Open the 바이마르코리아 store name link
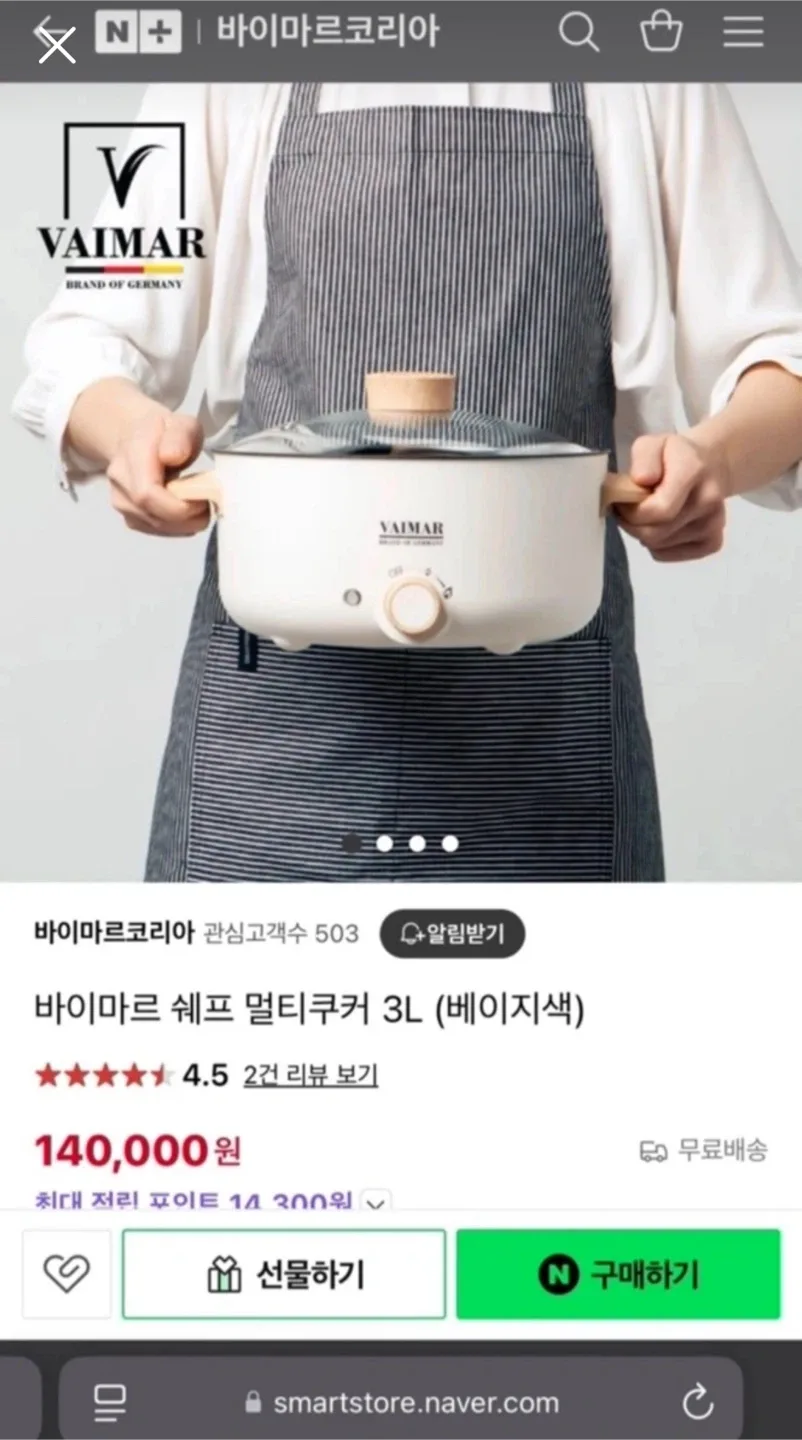Viewport: 802px width, 1440px height. pos(114,933)
